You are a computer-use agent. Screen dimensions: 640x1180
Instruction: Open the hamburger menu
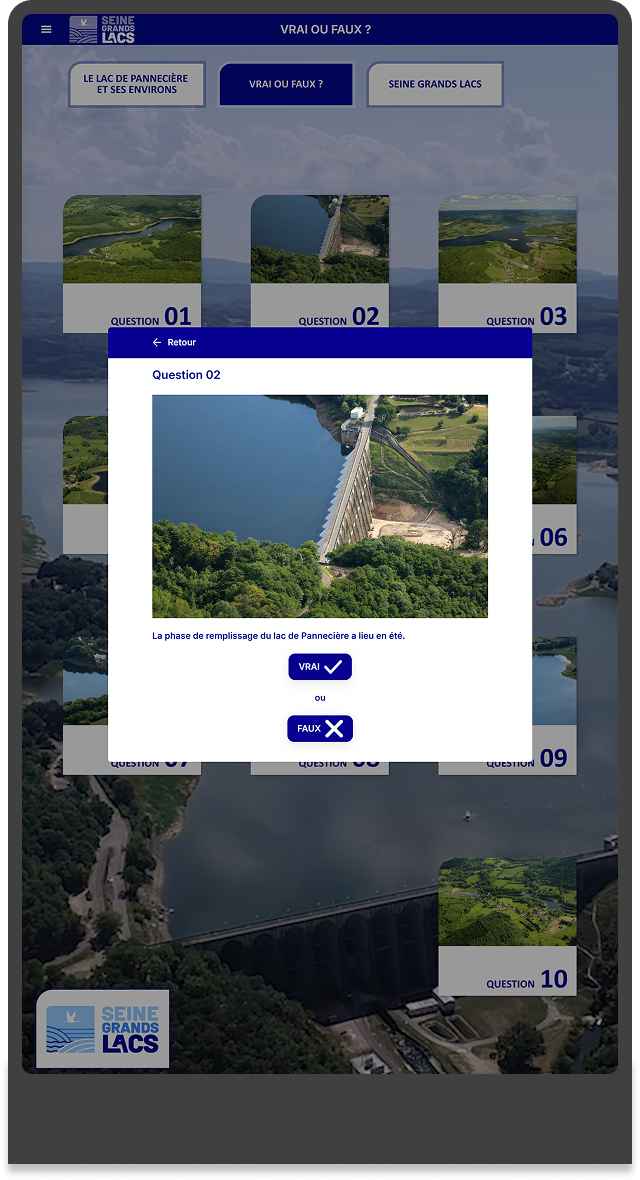pos(46,30)
